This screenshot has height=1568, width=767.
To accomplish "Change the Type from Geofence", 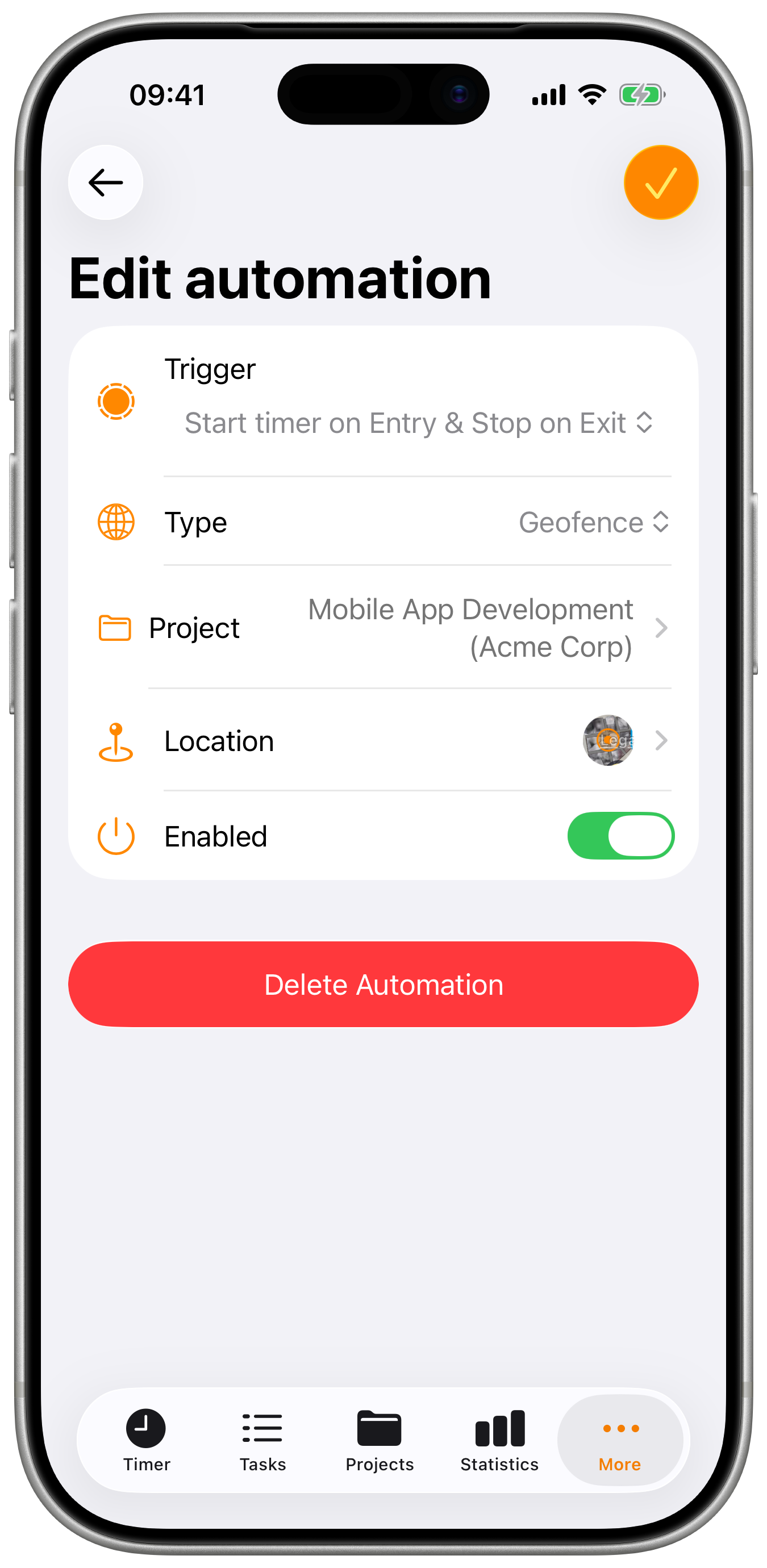I will pyautogui.click(x=594, y=522).
